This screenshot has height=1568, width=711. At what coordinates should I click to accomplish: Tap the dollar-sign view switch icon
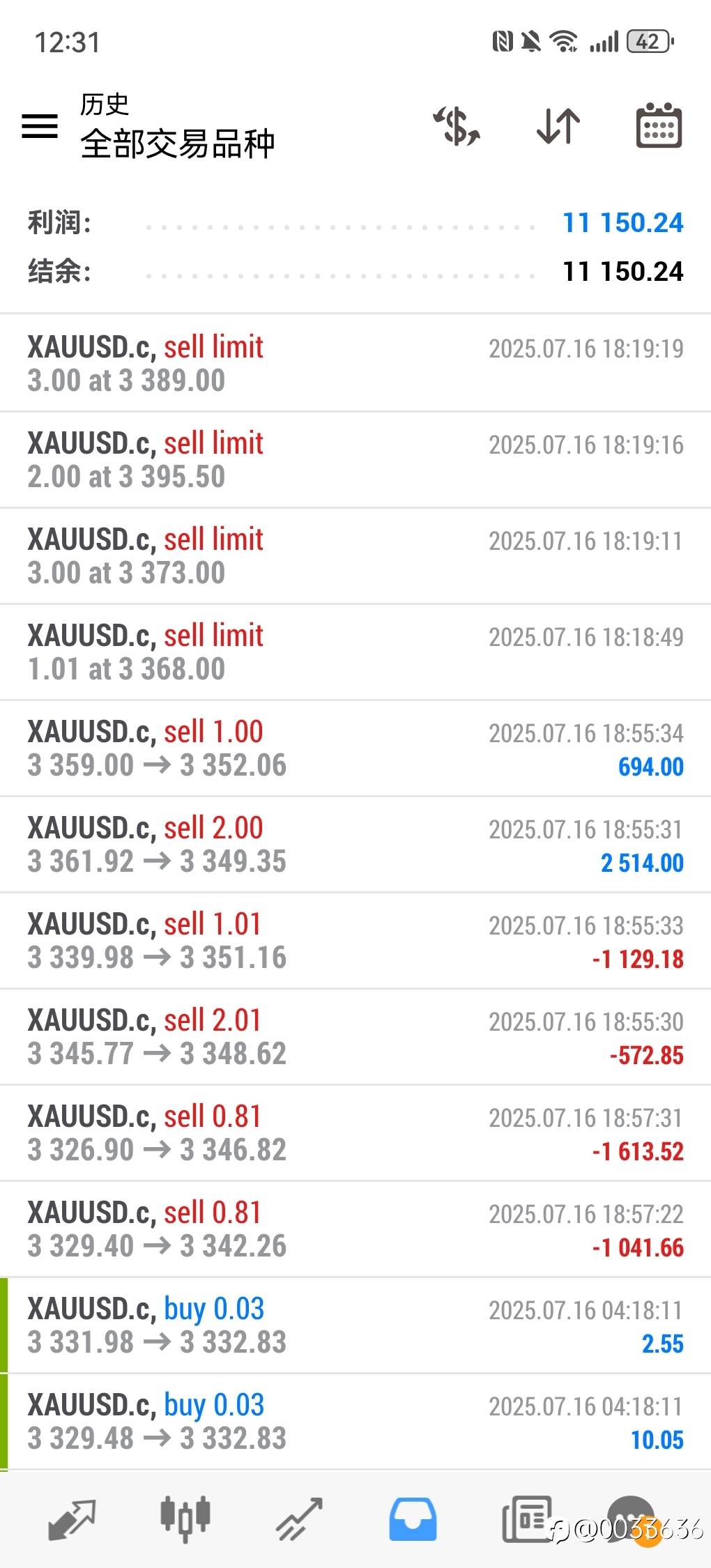(x=457, y=126)
